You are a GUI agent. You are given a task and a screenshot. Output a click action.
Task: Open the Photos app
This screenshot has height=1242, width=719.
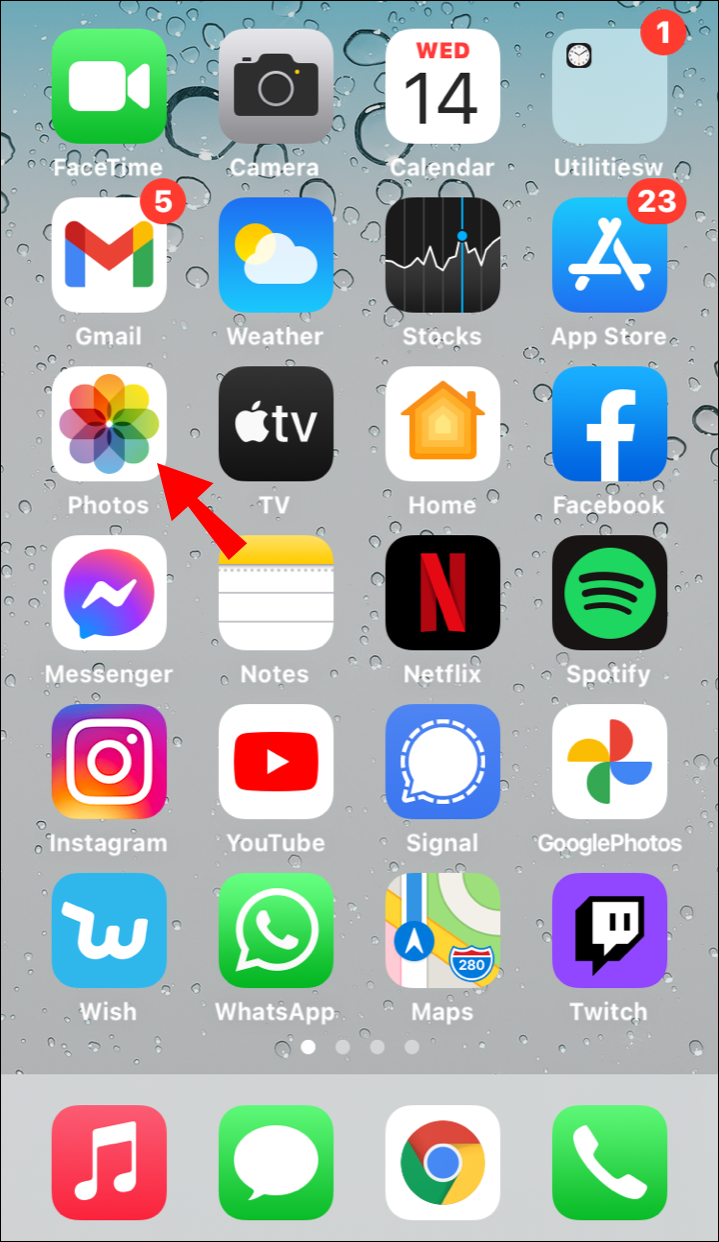click(x=109, y=424)
